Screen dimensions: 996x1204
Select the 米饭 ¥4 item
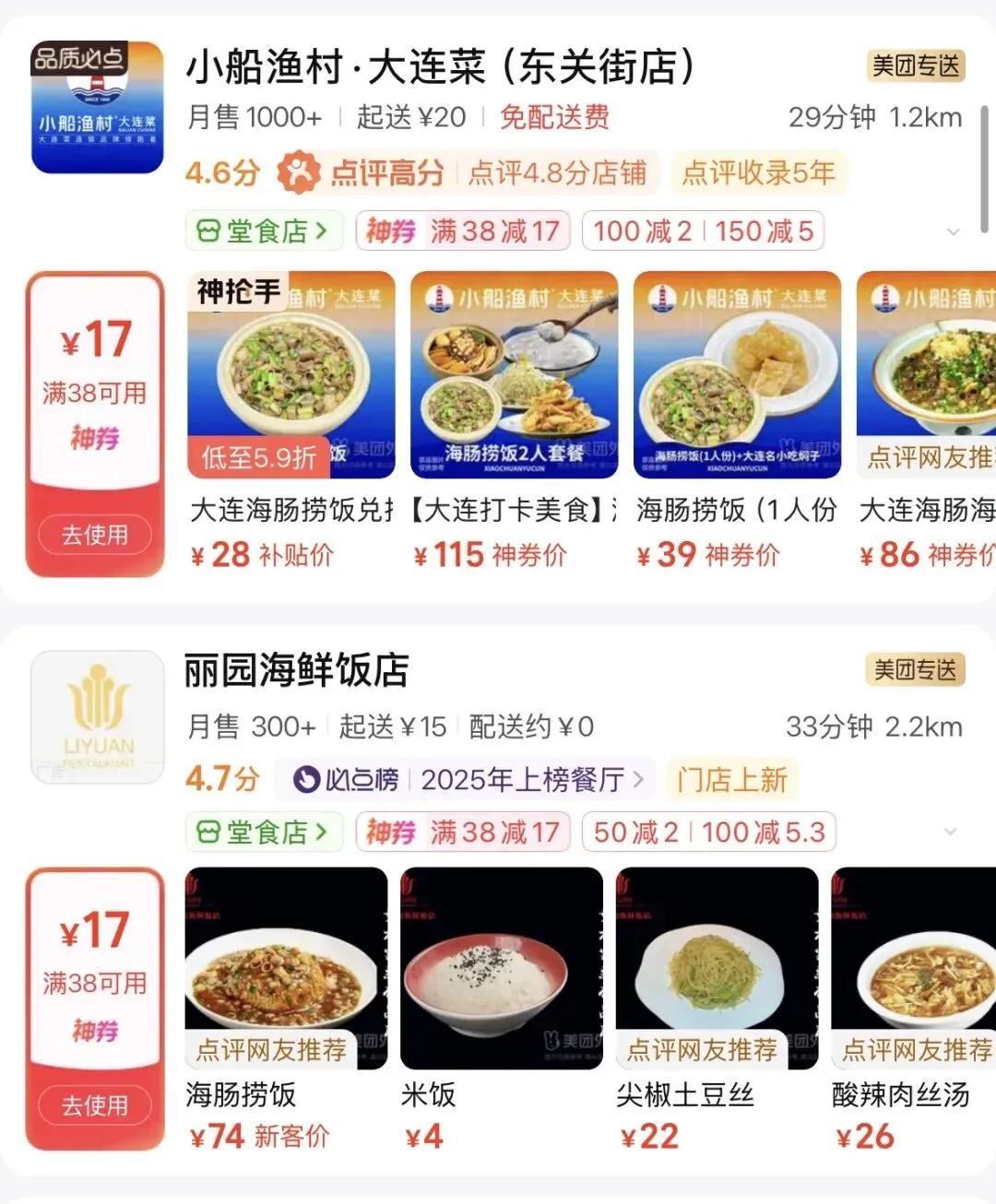[501, 969]
